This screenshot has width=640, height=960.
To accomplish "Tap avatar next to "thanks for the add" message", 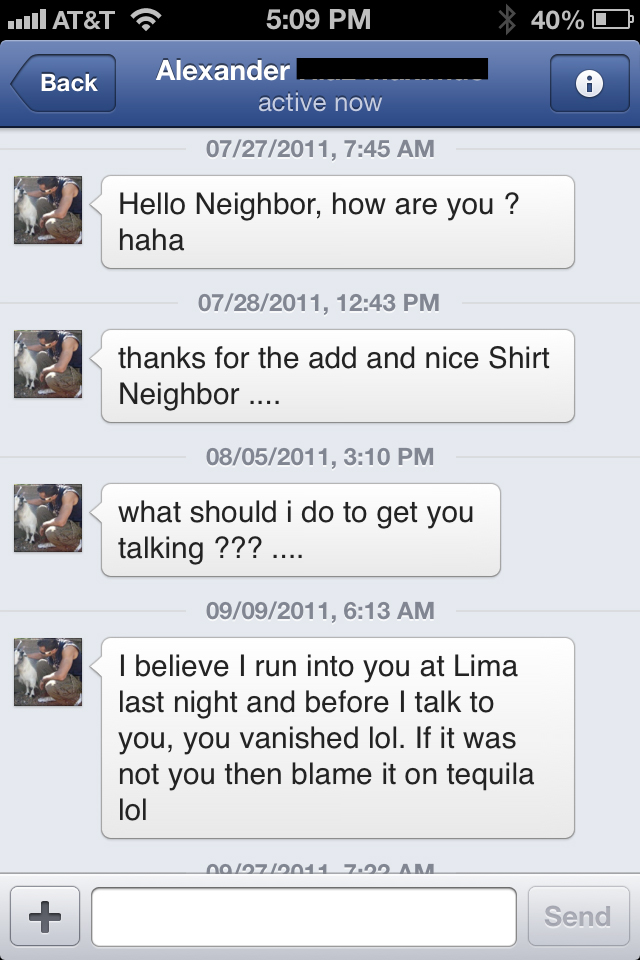I will tap(48, 364).
